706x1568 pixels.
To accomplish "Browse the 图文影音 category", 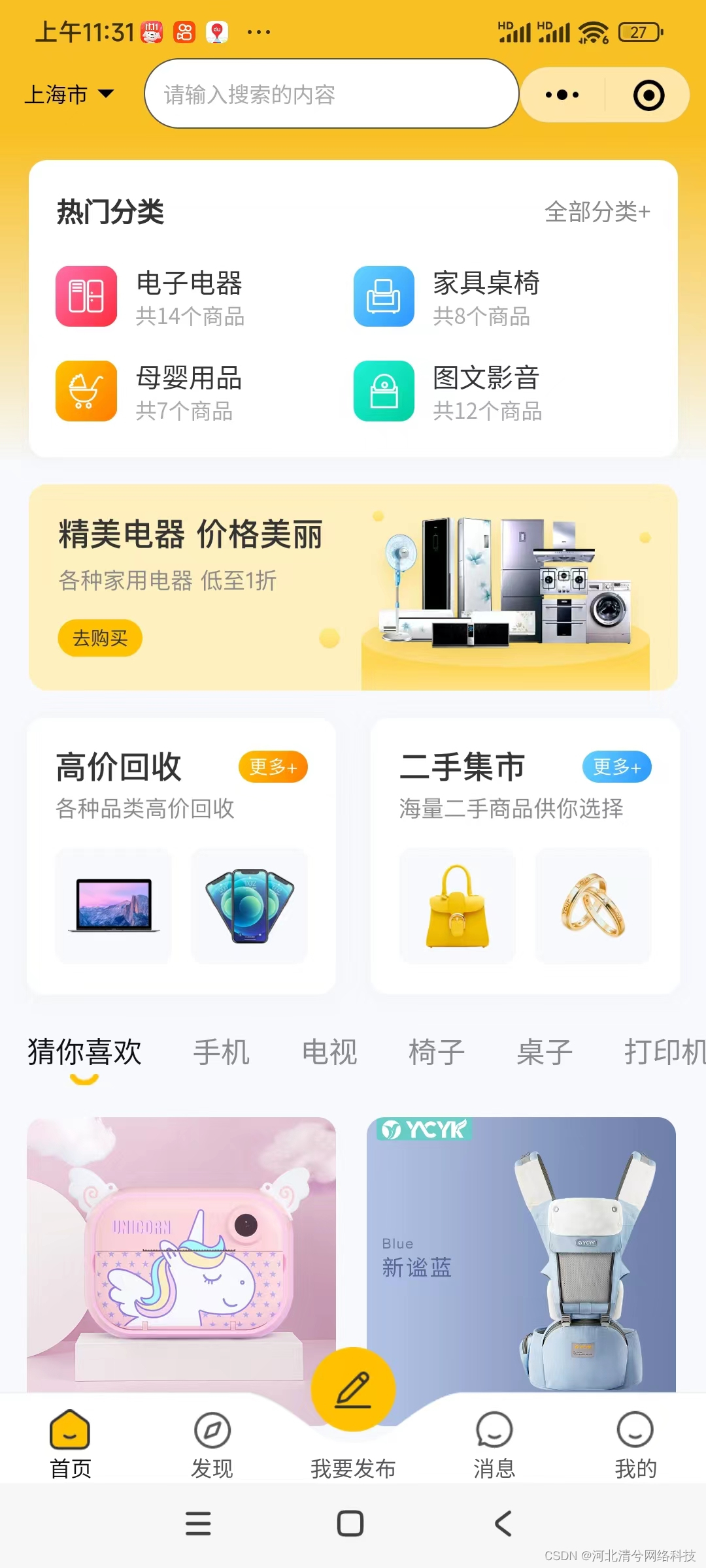I will click(x=448, y=391).
